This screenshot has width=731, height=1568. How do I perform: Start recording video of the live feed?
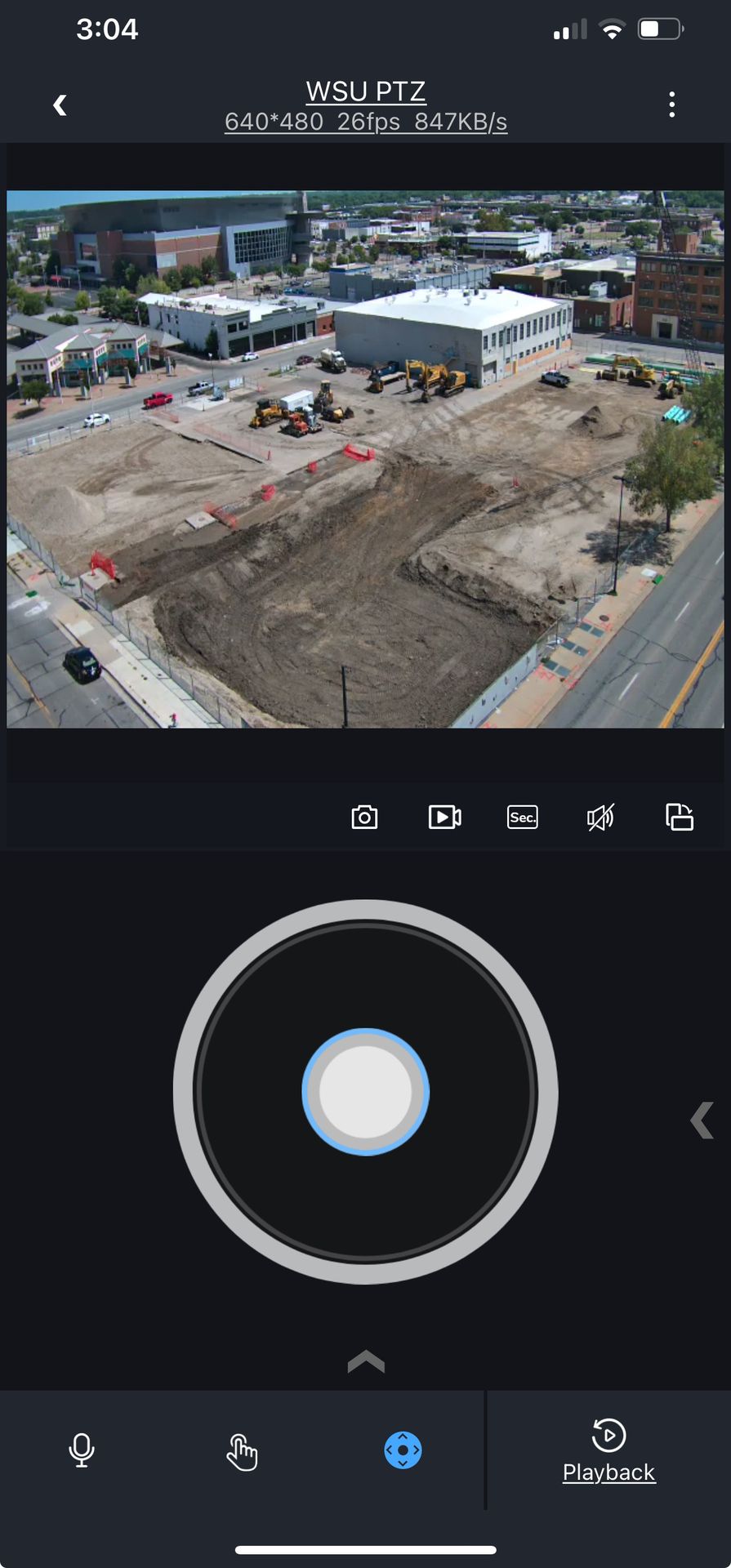[x=444, y=817]
